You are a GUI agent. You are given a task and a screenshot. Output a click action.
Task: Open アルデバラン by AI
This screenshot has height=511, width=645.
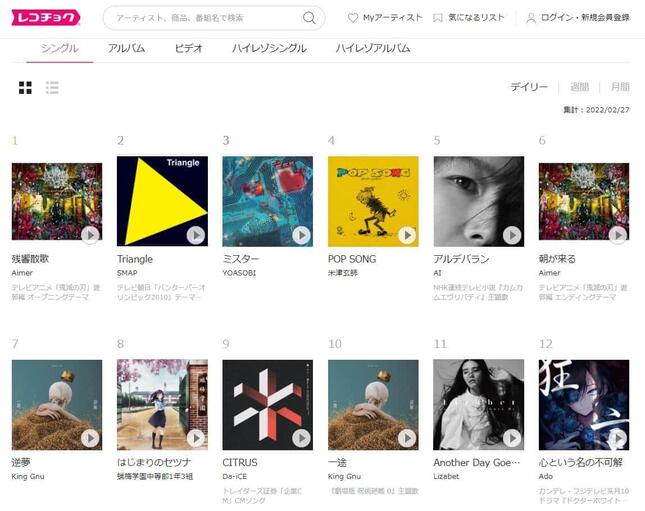click(x=478, y=201)
